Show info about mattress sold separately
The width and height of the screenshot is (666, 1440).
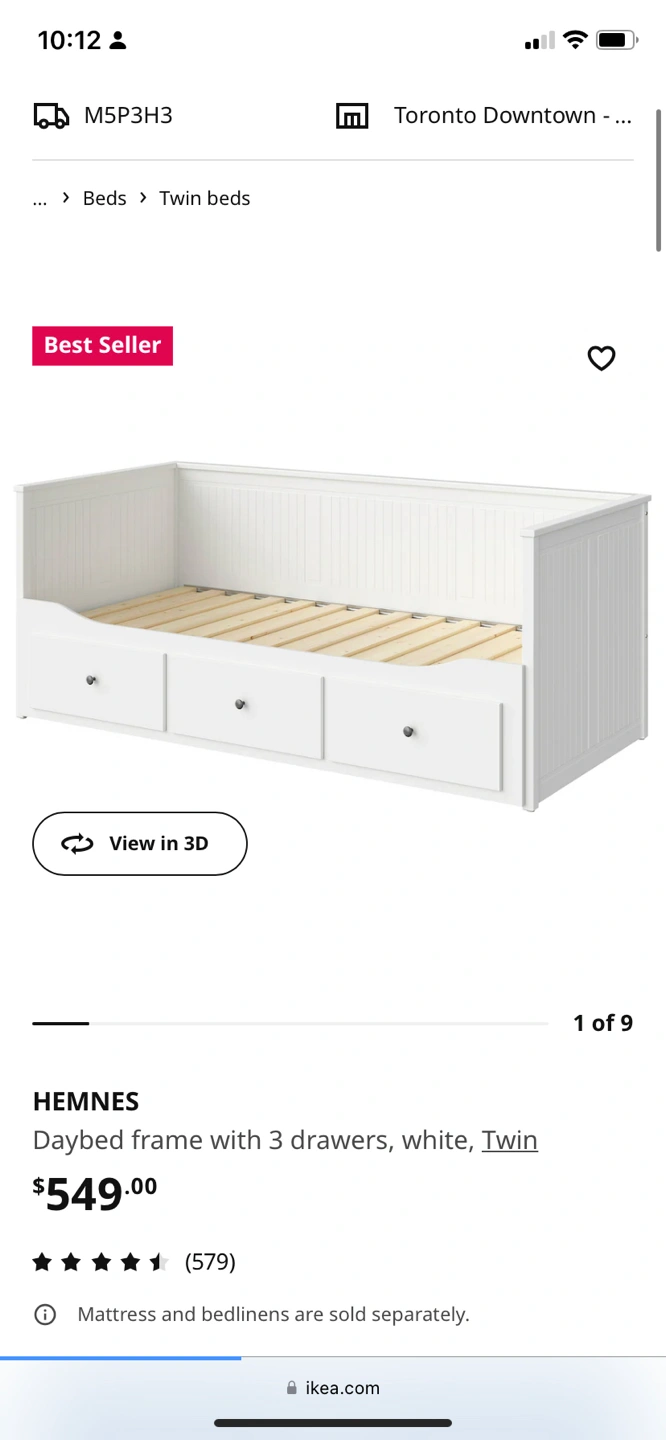tap(45, 1315)
